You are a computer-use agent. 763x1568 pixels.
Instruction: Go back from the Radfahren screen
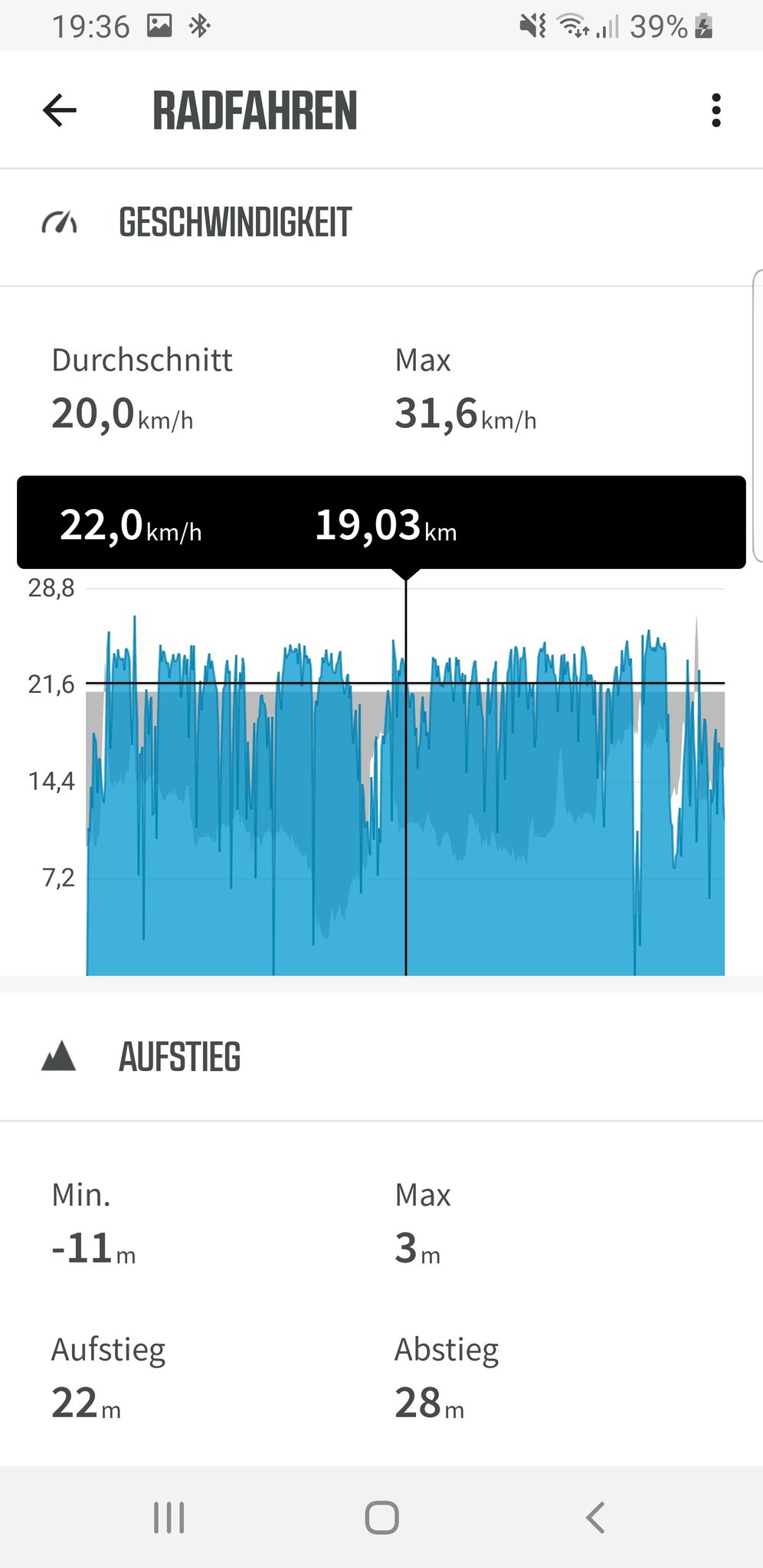coord(60,110)
